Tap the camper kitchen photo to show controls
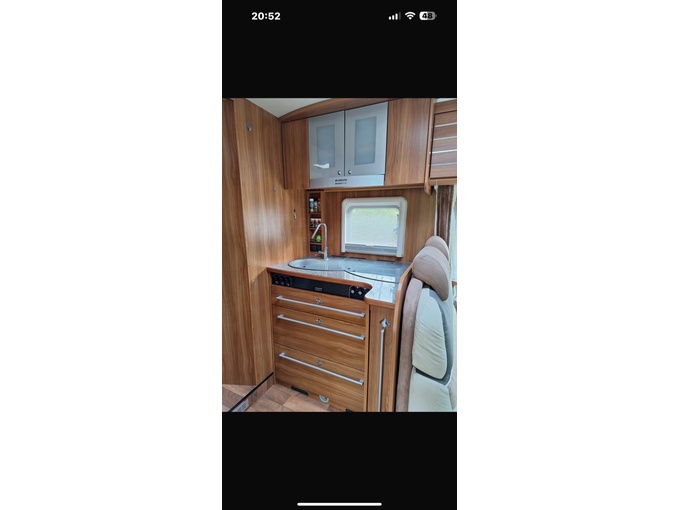The image size is (680, 510). tap(339, 255)
